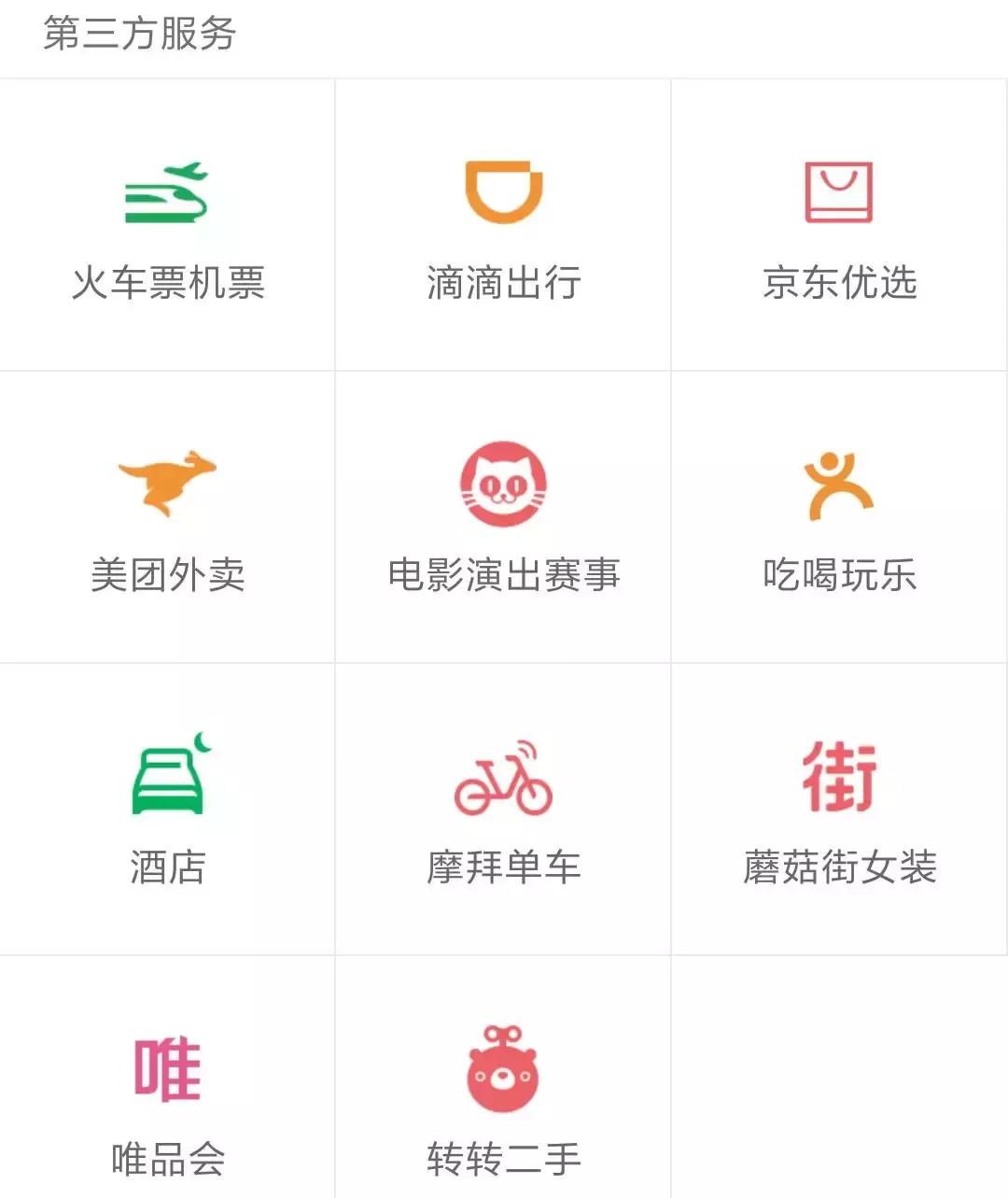Select the pink 唯 Vipshop icon

168,1067
